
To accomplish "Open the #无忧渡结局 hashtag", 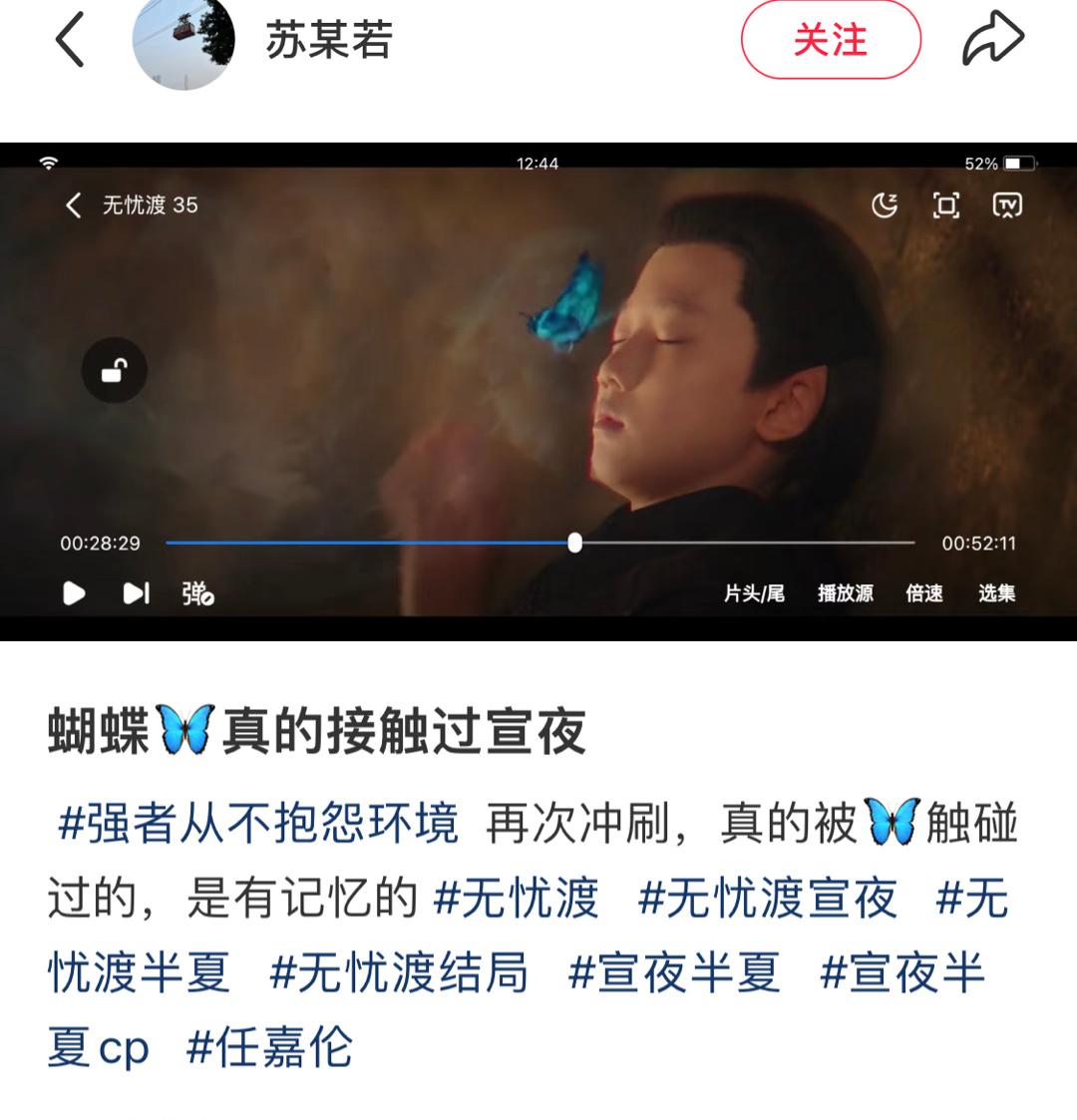I will tap(399, 972).
